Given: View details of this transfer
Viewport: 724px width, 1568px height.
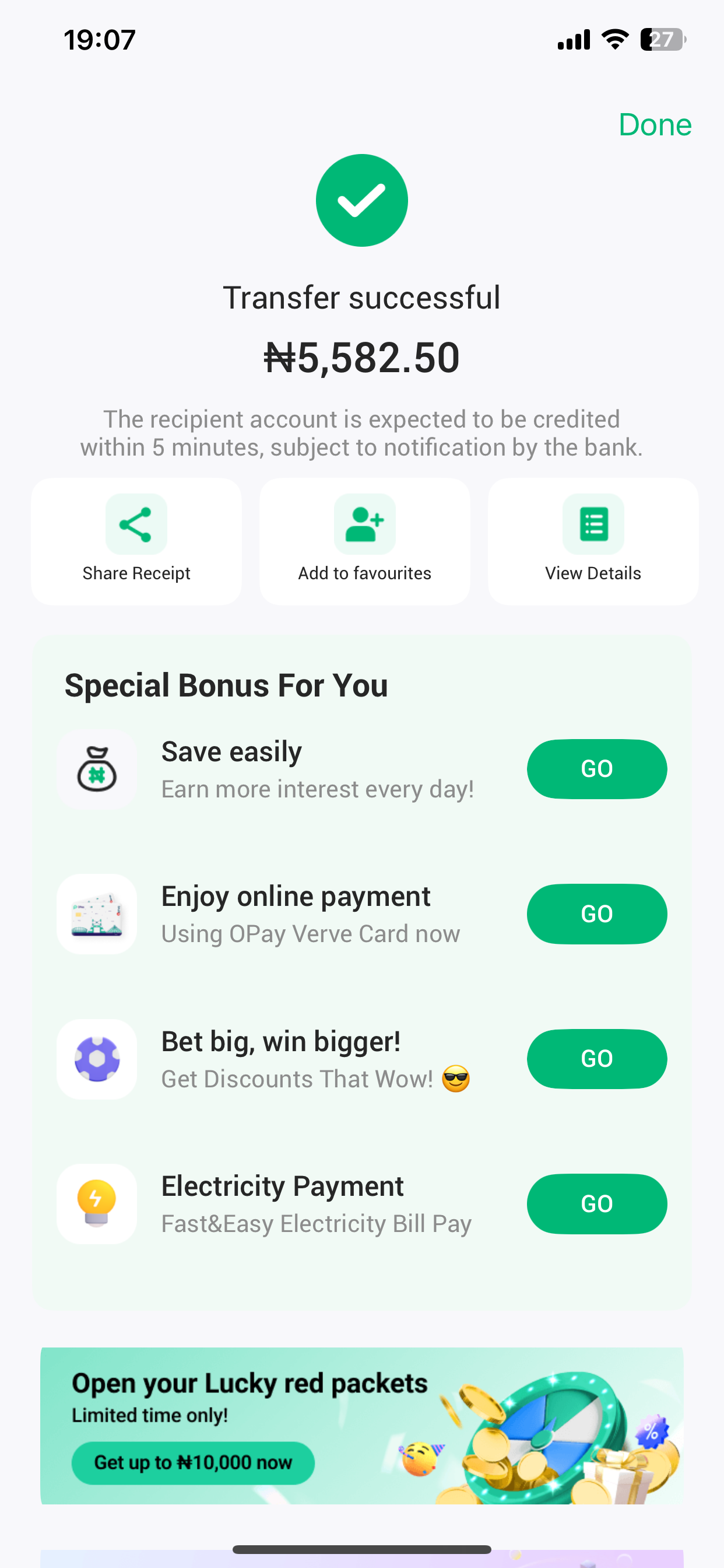Looking at the screenshot, I should click(593, 541).
